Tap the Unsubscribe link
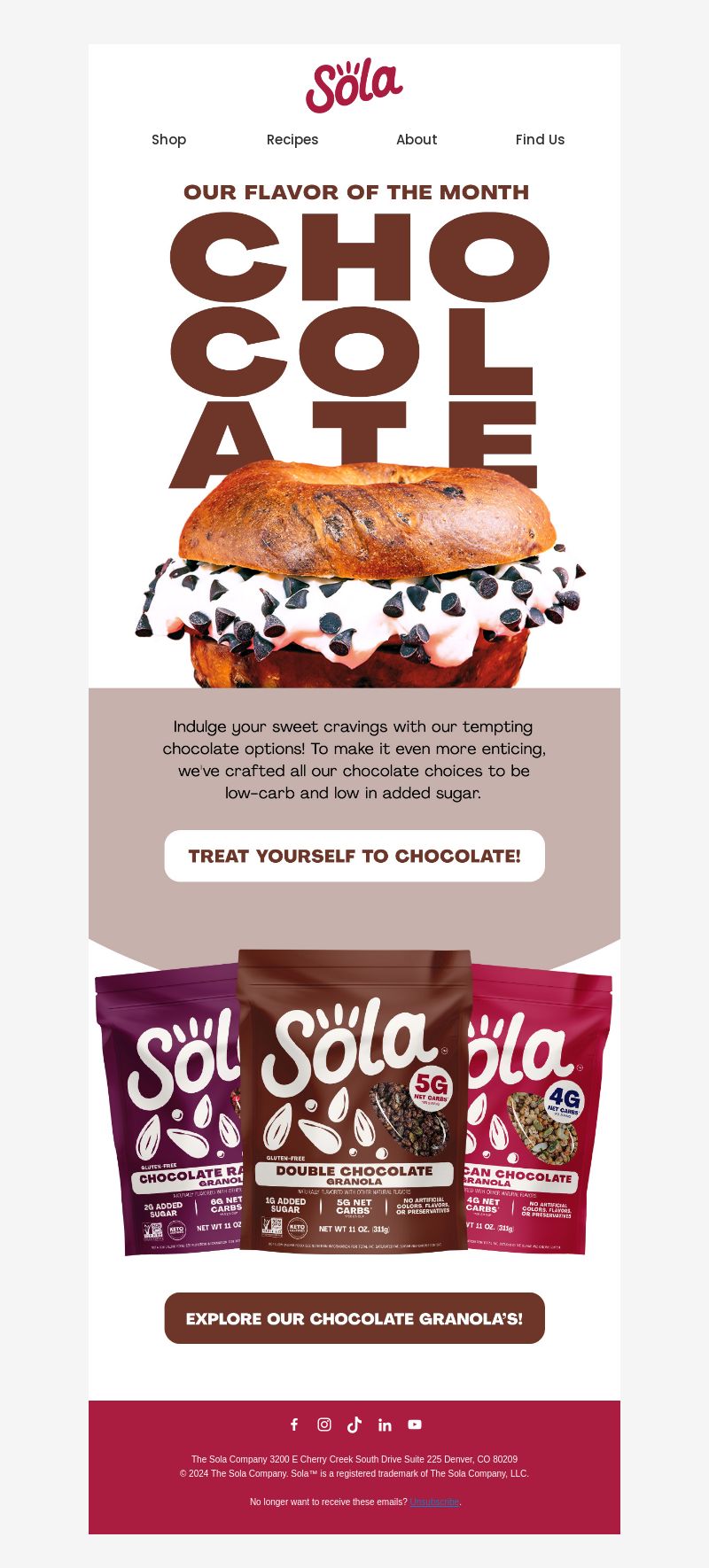The width and height of the screenshot is (709, 1568). tap(434, 1502)
